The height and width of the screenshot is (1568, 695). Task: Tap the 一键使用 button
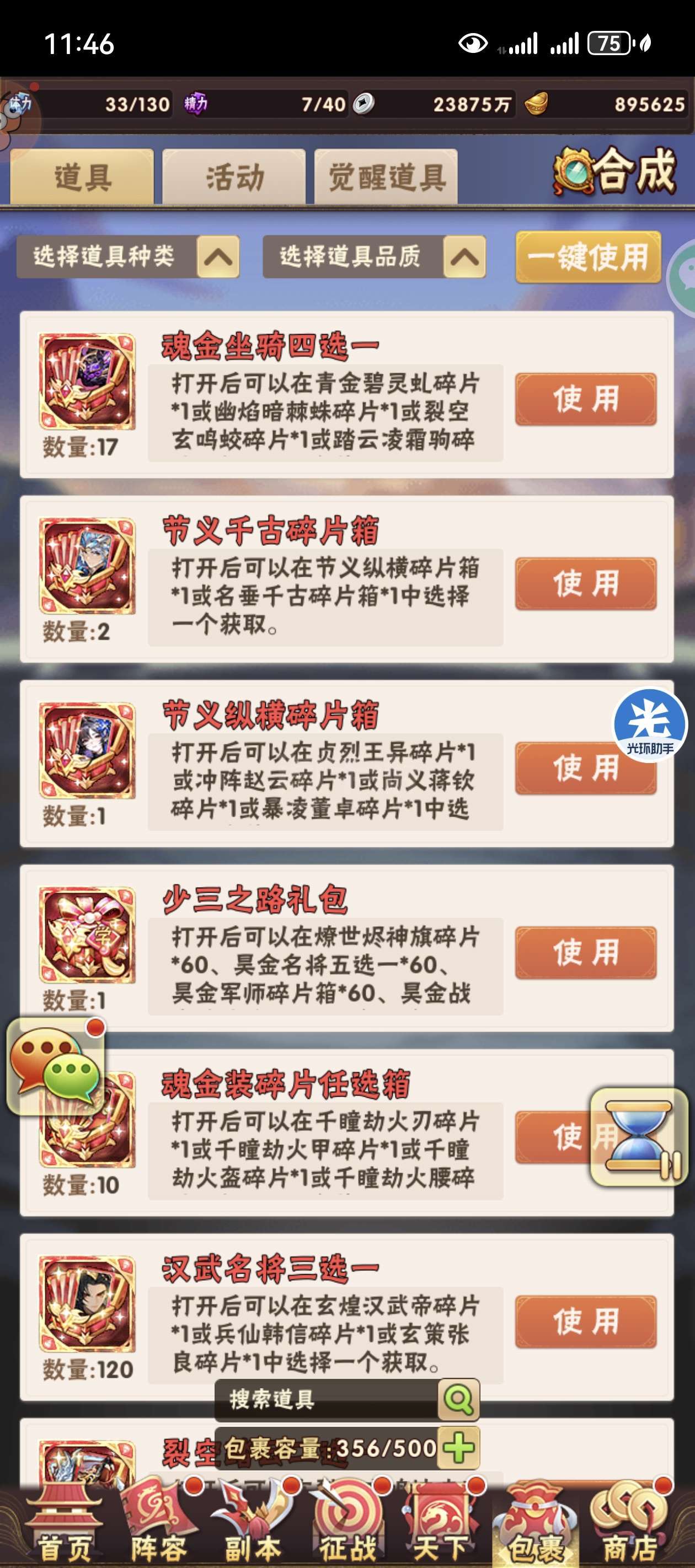click(588, 256)
